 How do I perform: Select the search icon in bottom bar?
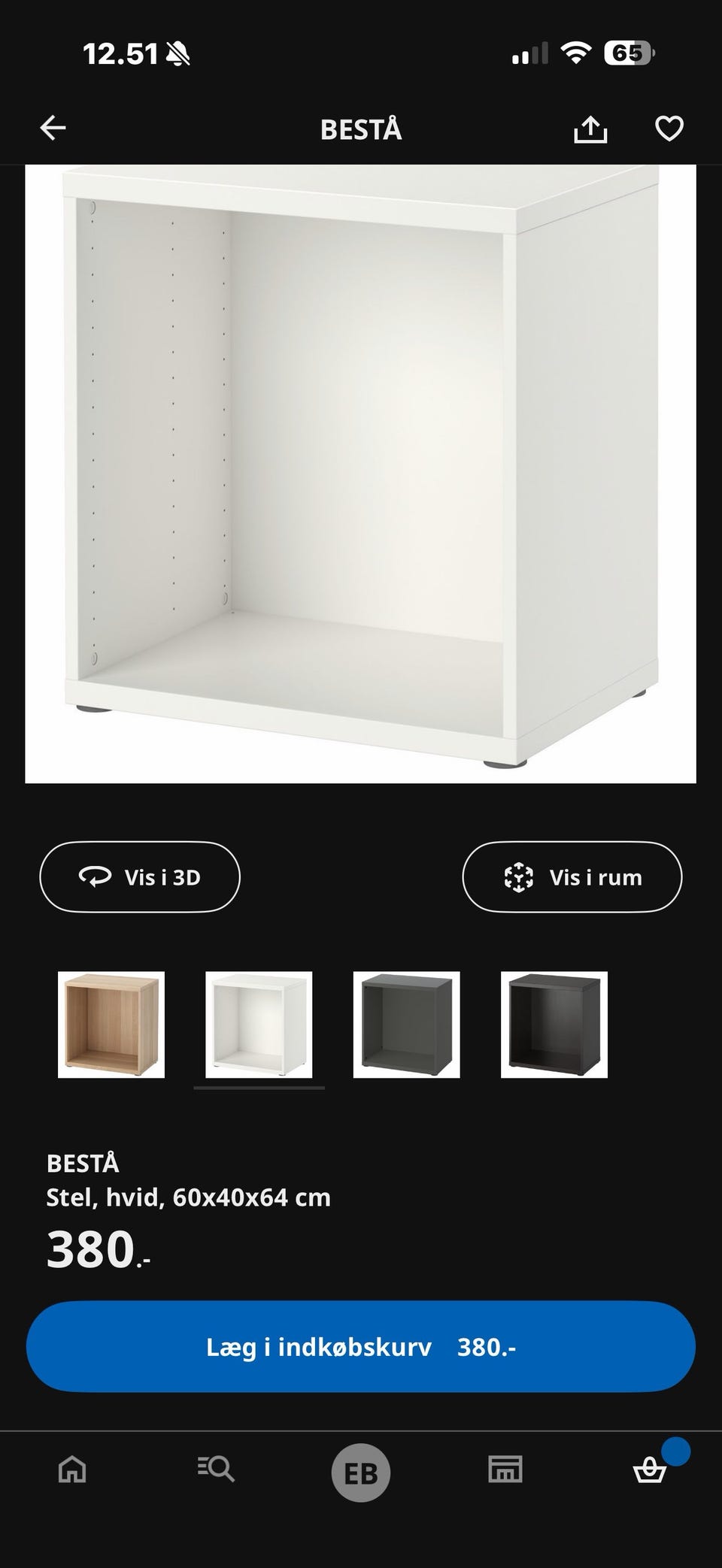coord(216,1471)
